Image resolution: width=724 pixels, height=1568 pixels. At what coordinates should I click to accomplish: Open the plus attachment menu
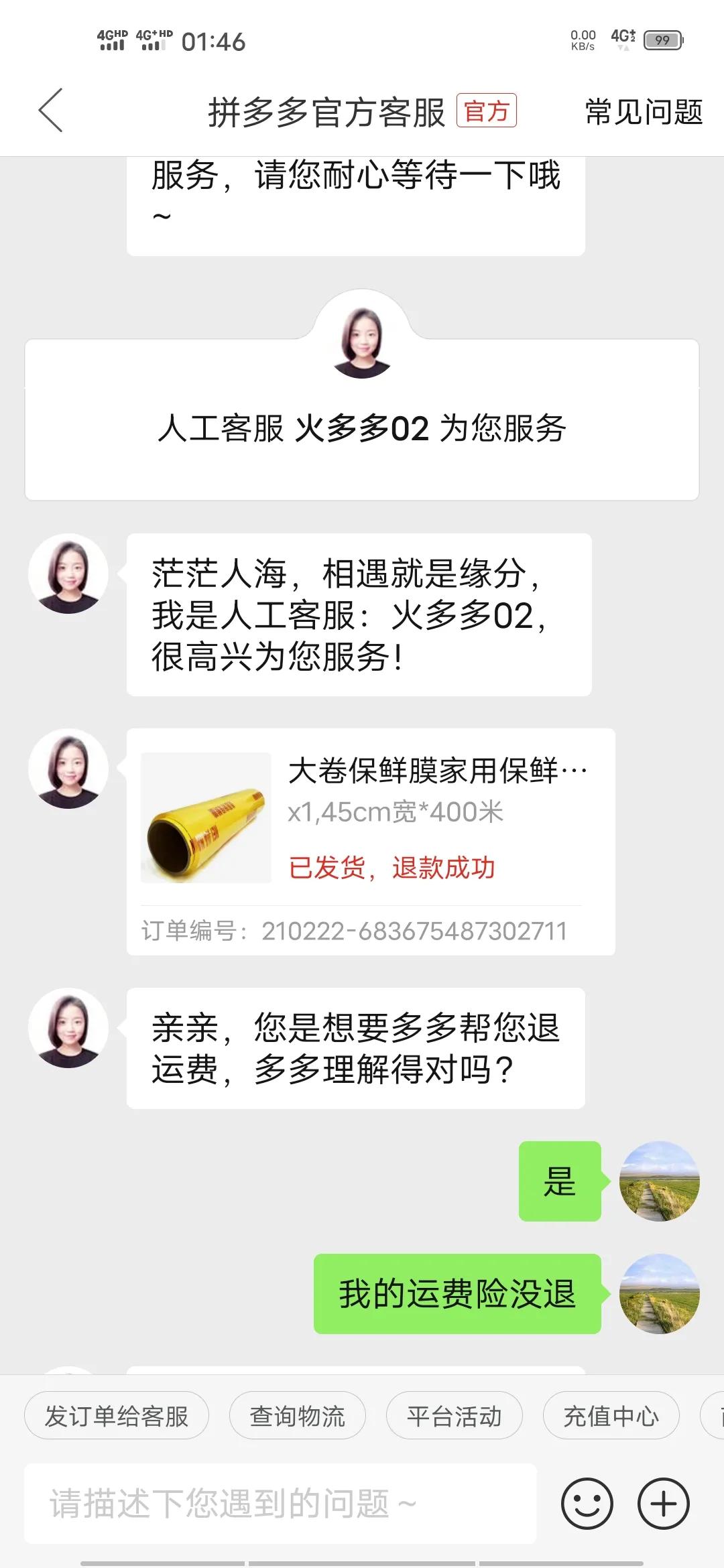(x=663, y=1504)
